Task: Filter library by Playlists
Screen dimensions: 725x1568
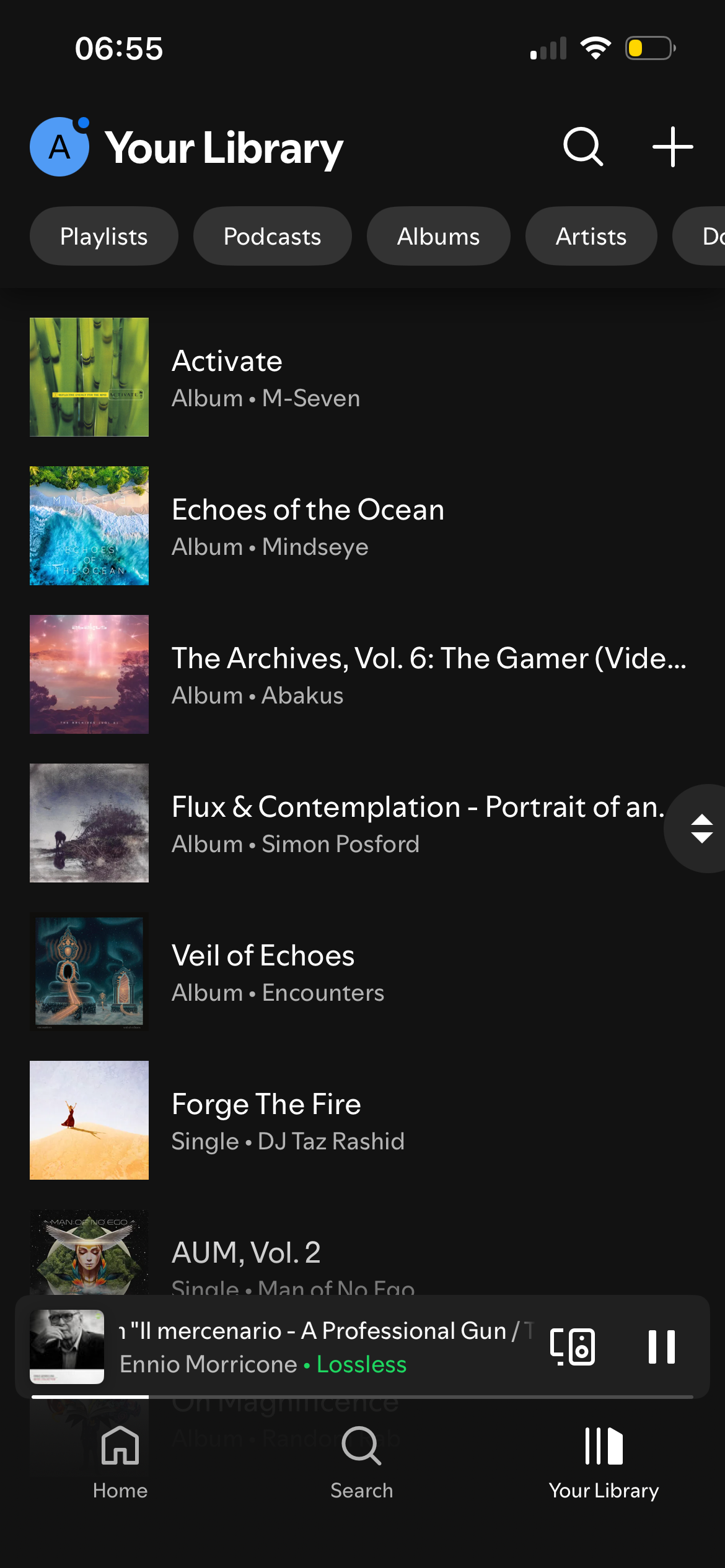Action: tap(104, 237)
